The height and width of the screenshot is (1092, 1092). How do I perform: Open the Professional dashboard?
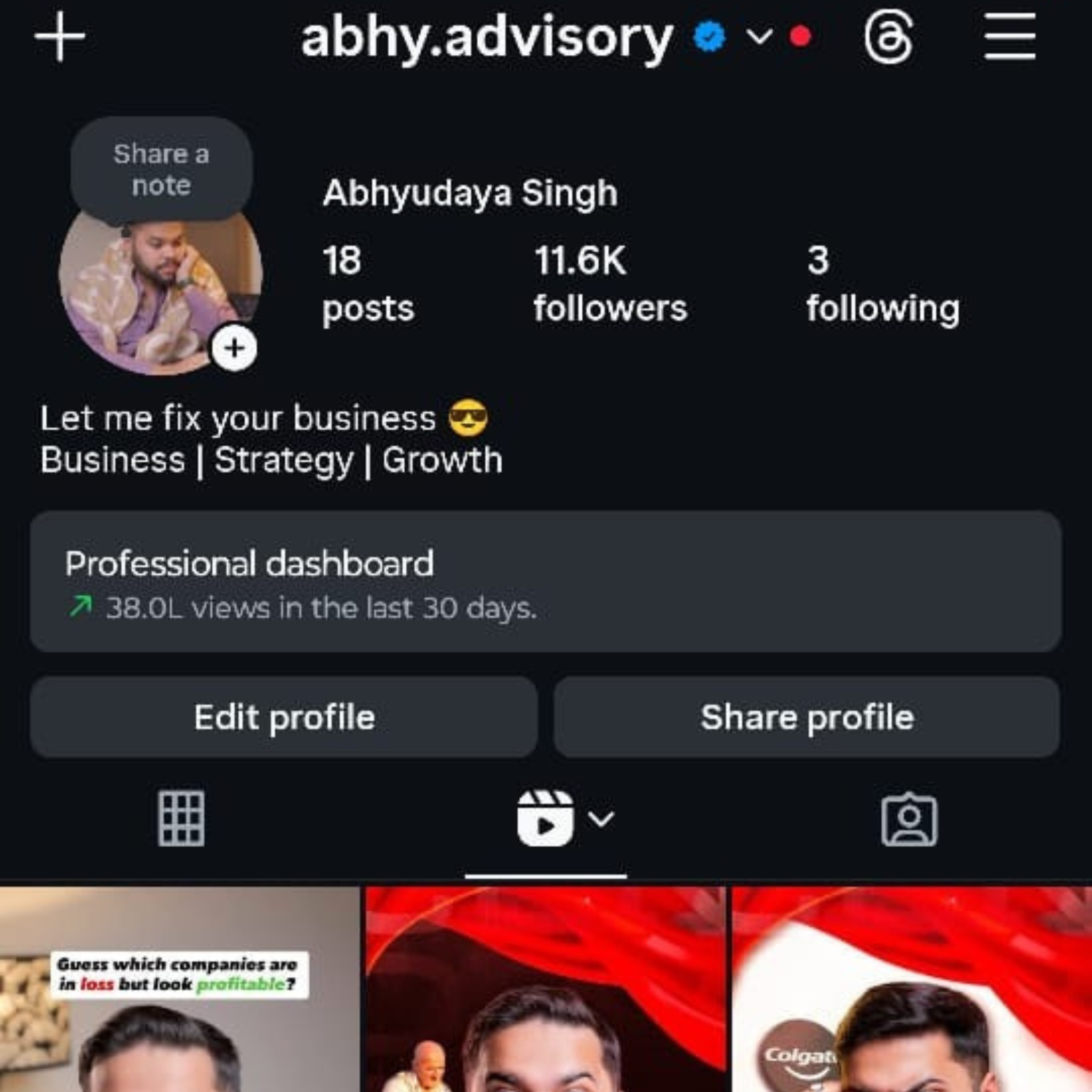tap(545, 582)
